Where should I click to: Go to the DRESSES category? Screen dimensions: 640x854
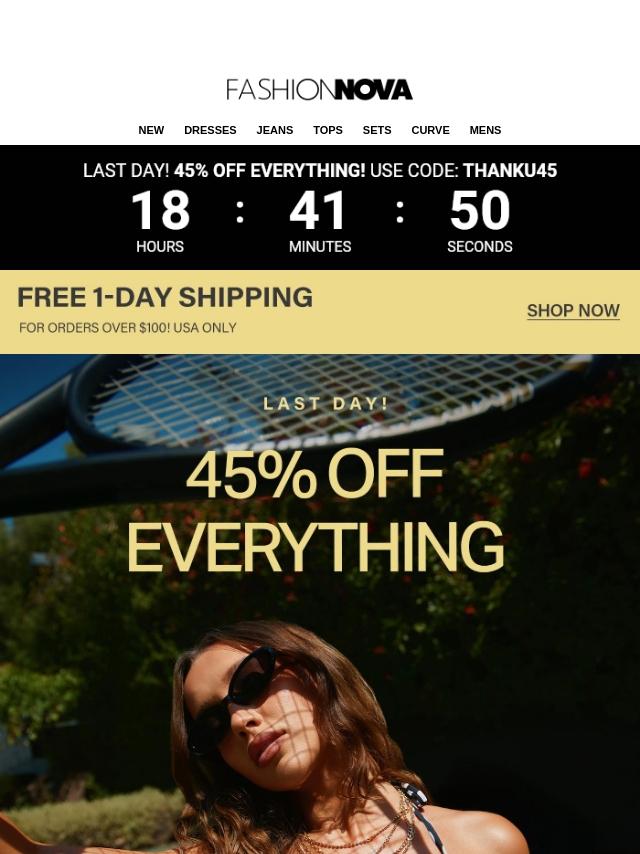tap(210, 130)
